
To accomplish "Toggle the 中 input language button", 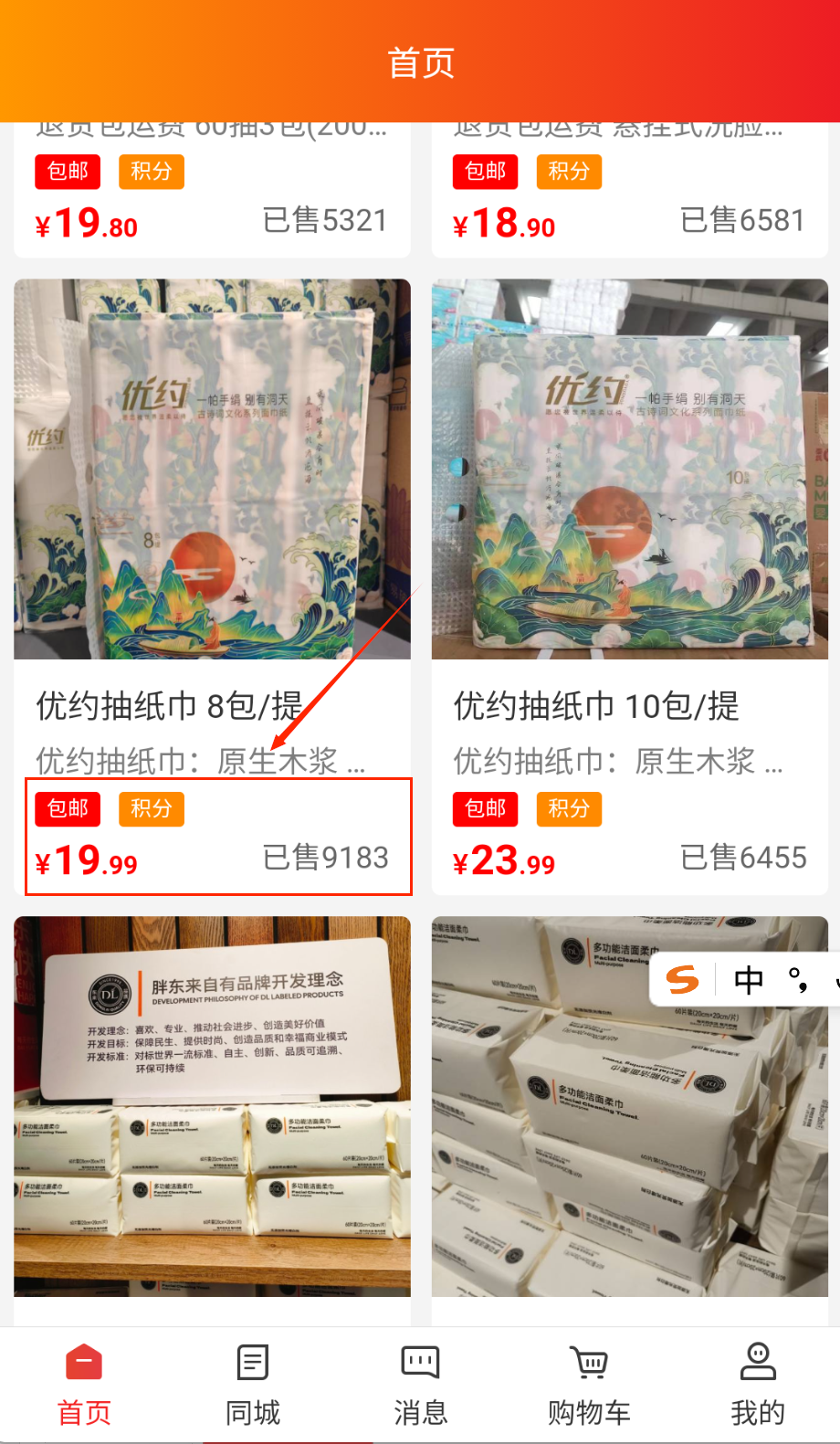I will [x=749, y=980].
